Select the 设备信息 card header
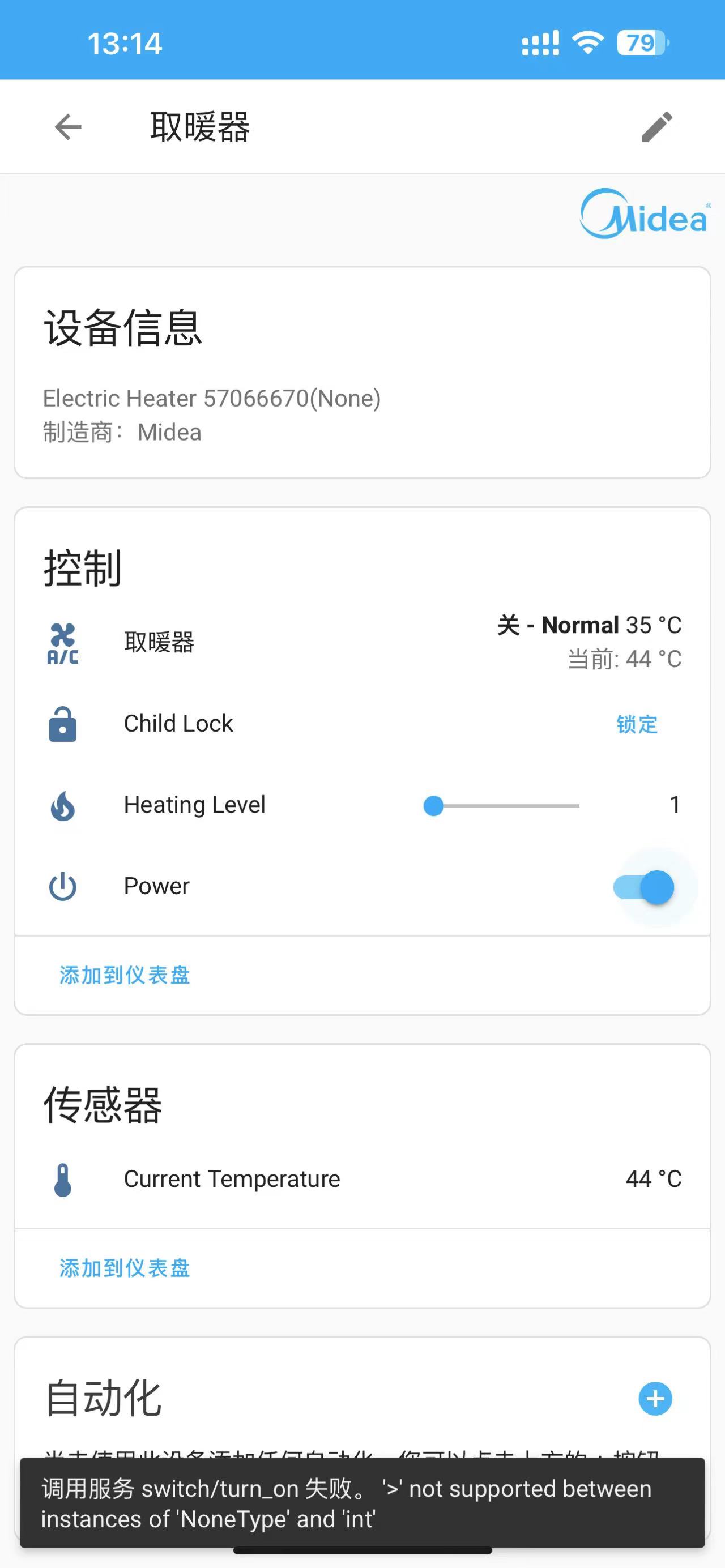725x1568 pixels. point(122,327)
